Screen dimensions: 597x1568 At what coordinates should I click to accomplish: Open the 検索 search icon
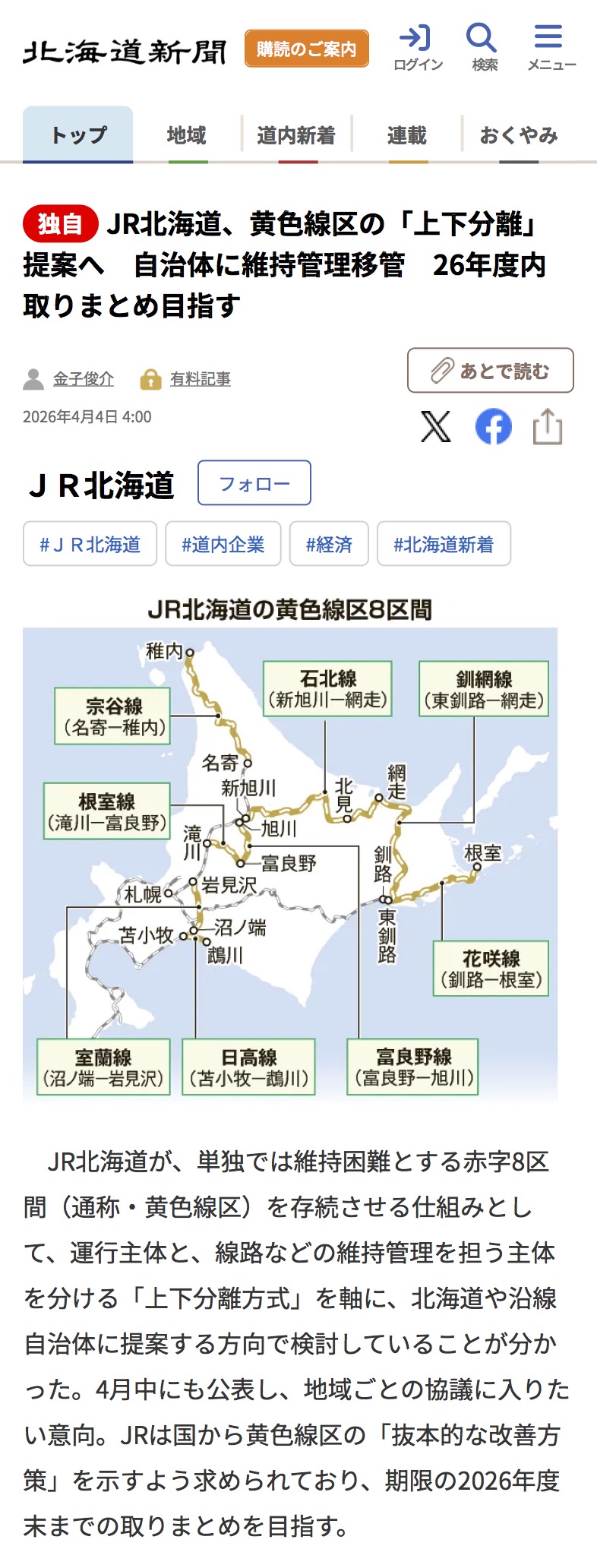tap(484, 47)
